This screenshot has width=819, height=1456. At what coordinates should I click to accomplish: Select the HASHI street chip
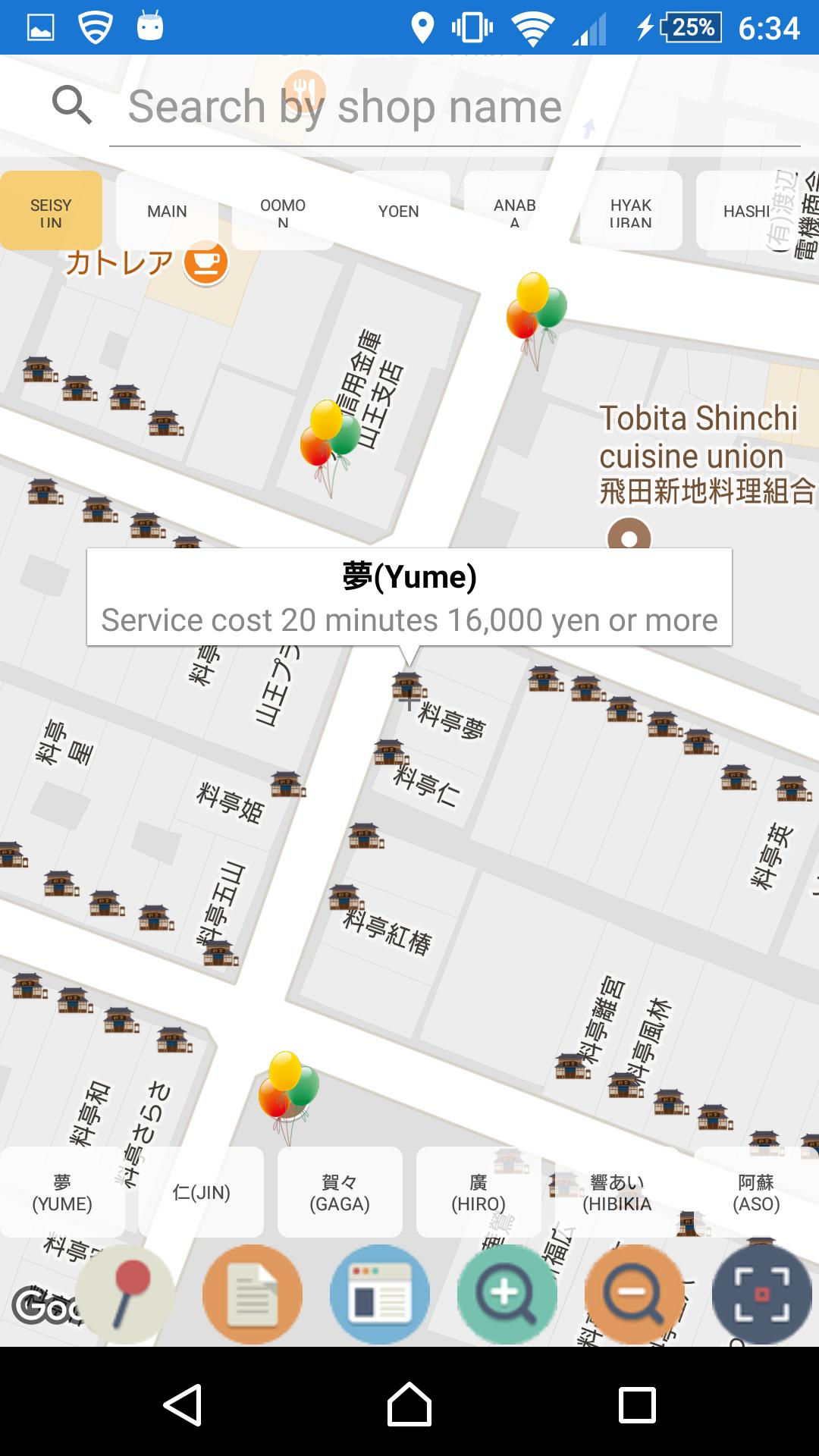[747, 211]
